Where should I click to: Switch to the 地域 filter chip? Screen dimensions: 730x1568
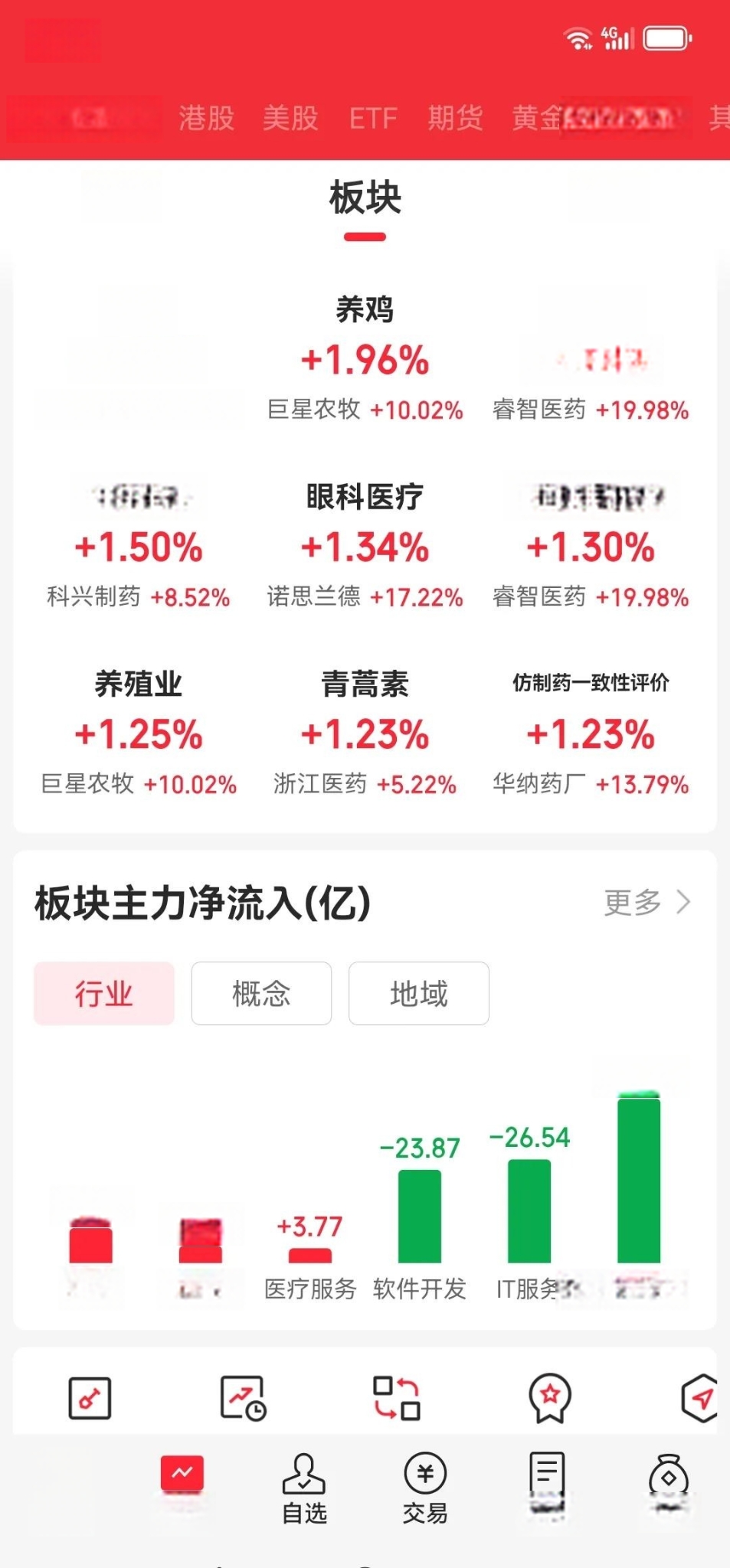pyautogui.click(x=419, y=993)
